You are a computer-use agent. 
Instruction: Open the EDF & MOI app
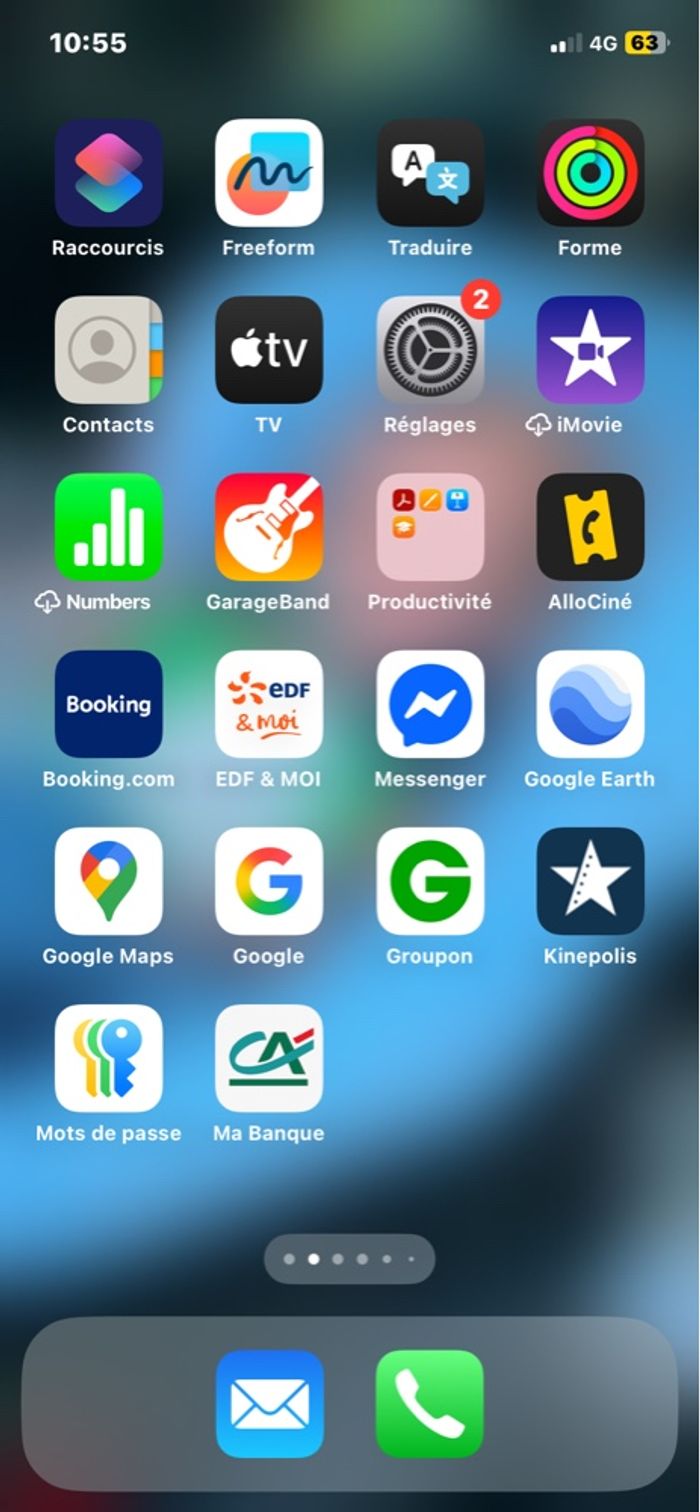click(268, 704)
